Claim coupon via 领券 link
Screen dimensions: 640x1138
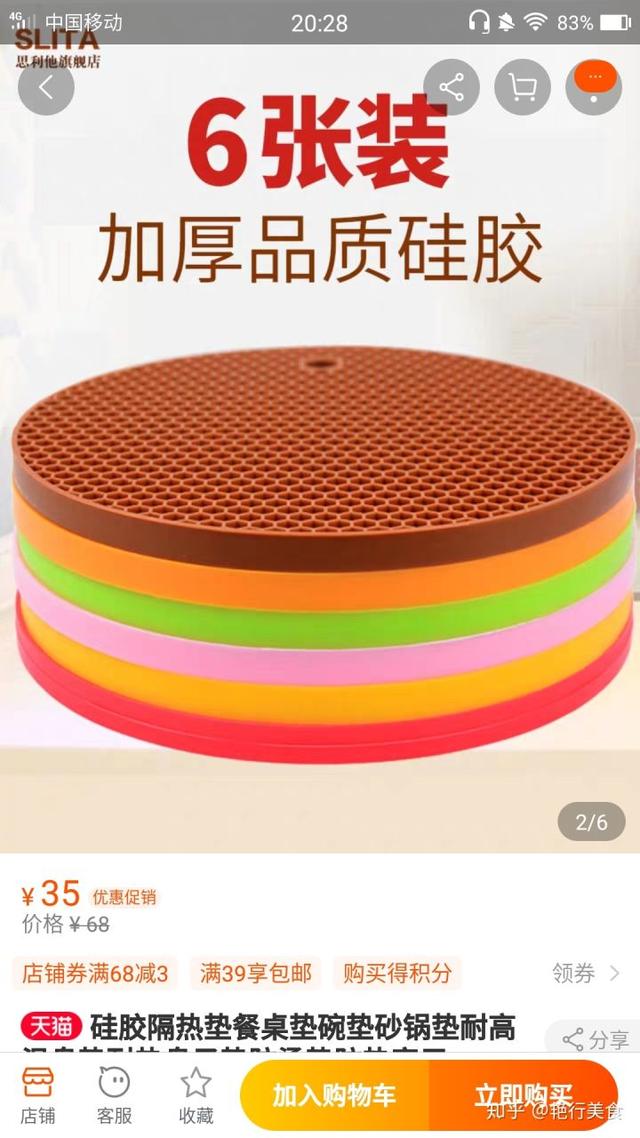tap(586, 973)
